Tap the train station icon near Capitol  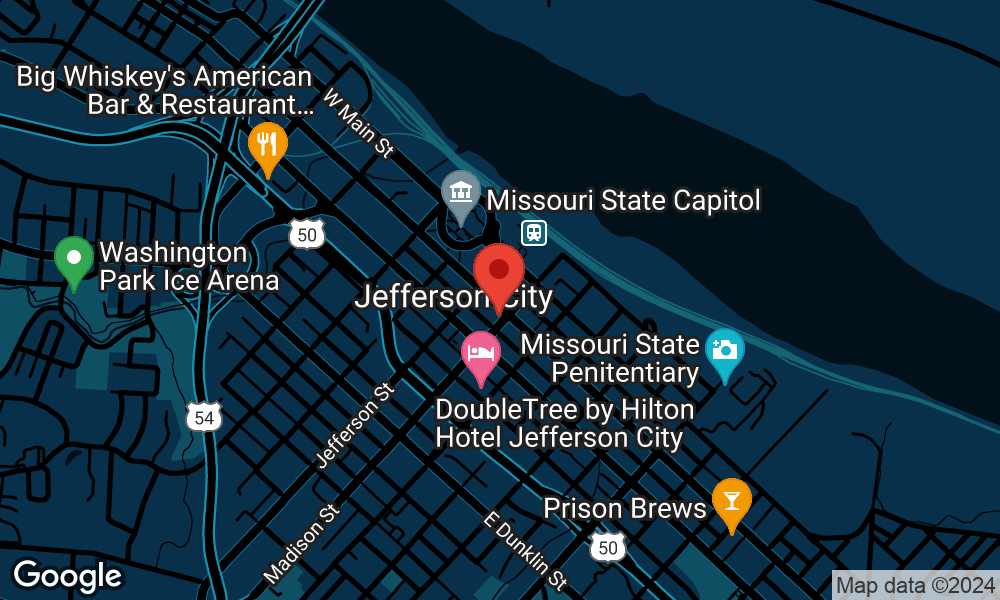pyautogui.click(x=534, y=233)
